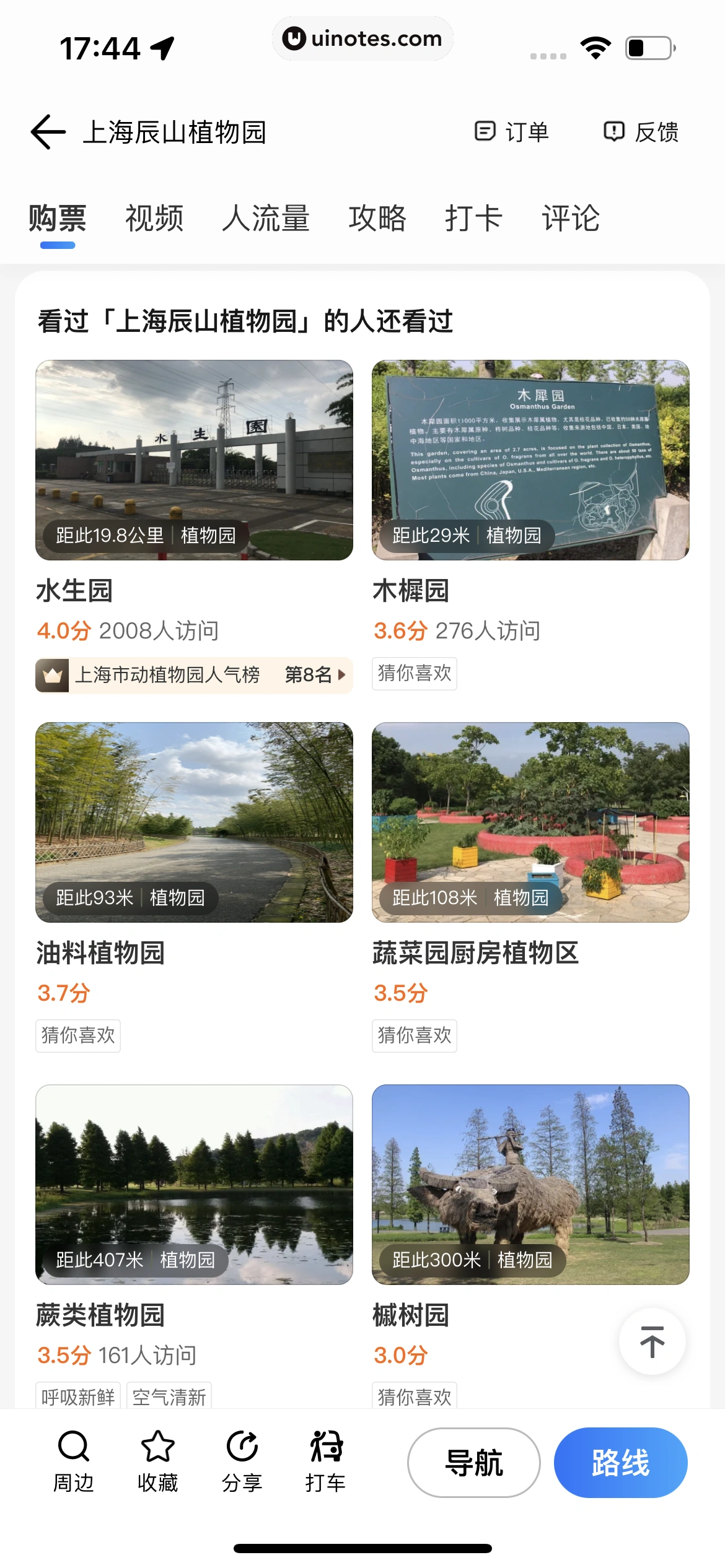725x1568 pixels.
Task: Tap the blue 路线 route button
Action: pyautogui.click(x=620, y=1463)
